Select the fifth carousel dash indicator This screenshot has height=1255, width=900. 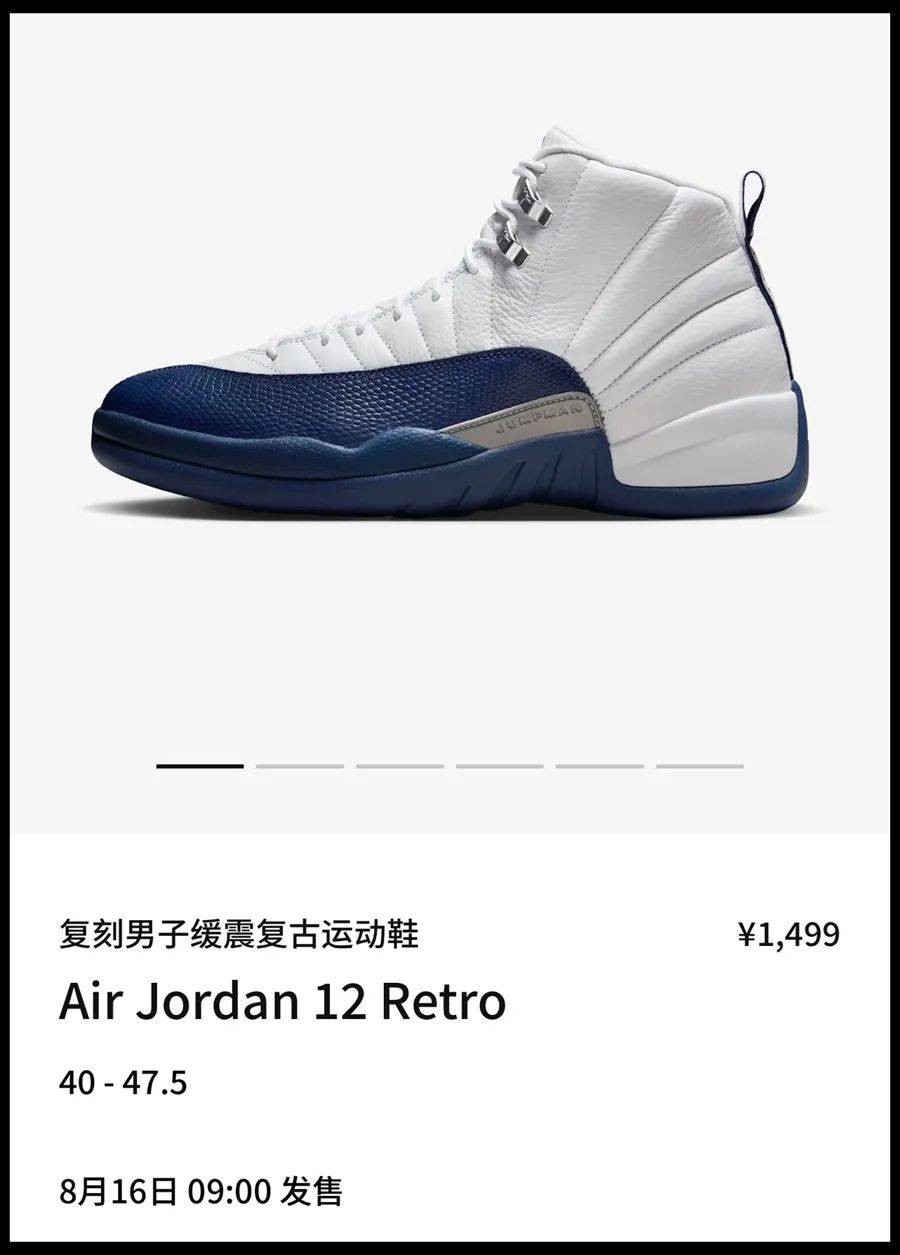[x=600, y=766]
